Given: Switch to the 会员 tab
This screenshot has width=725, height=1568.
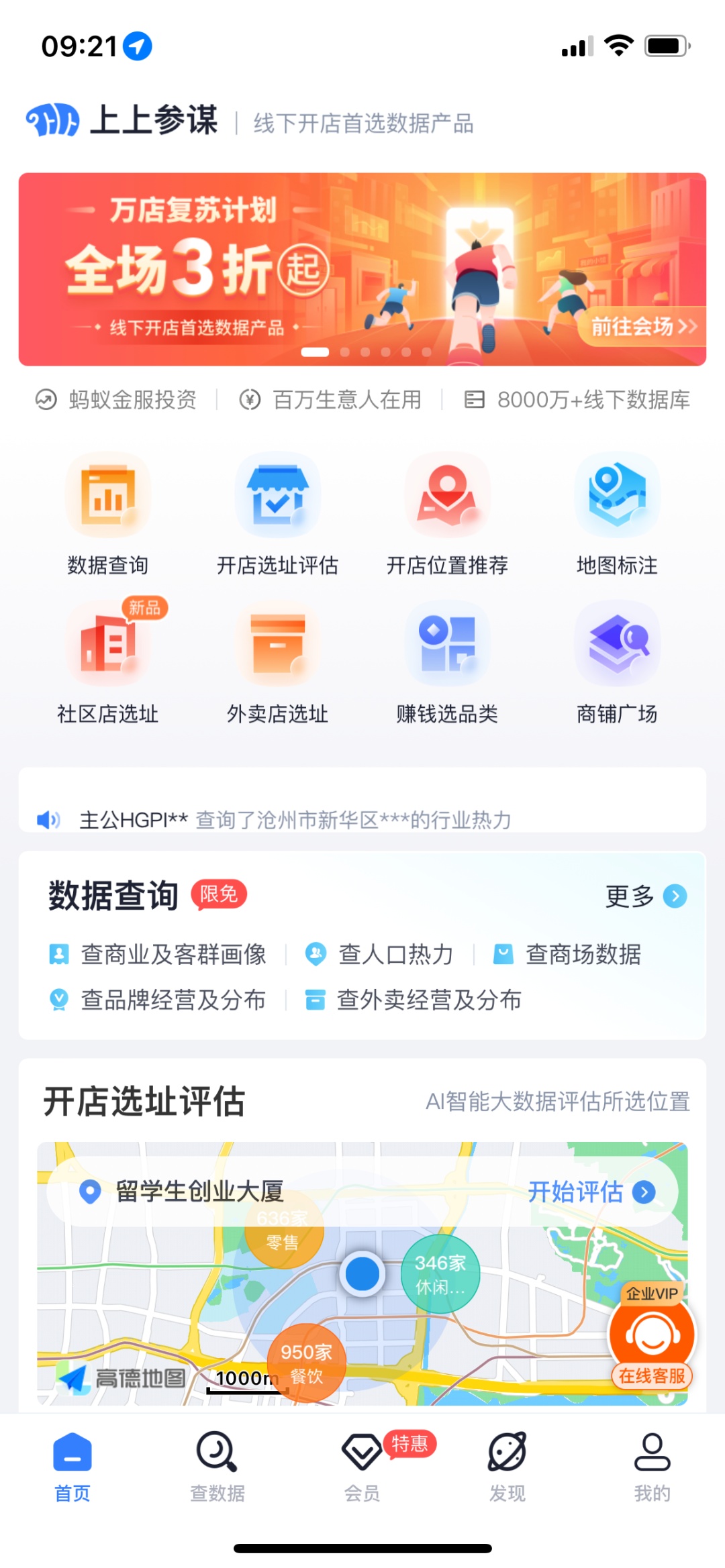Looking at the screenshot, I should pos(362,1467).
